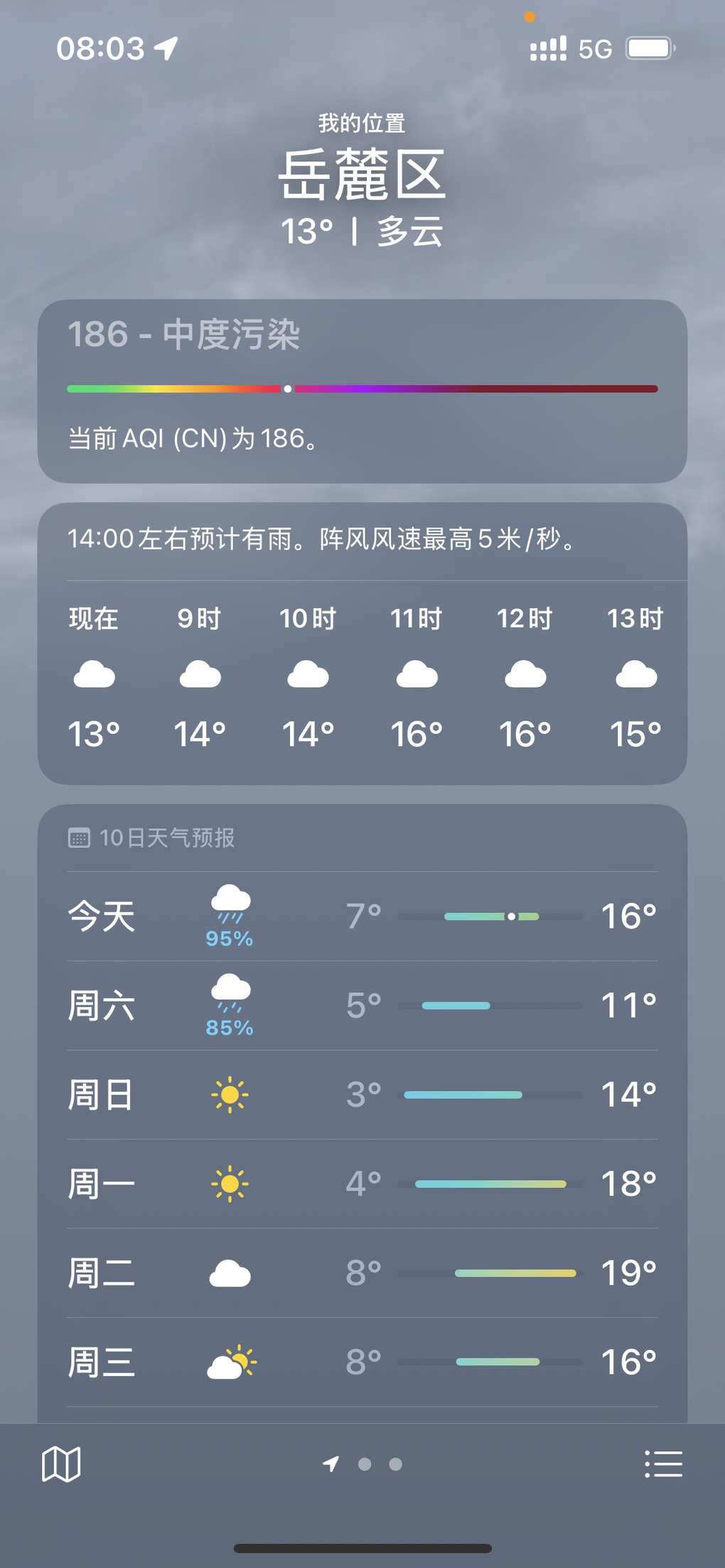Open the air quality card showing 186
The height and width of the screenshot is (1568, 725).
[x=362, y=391]
